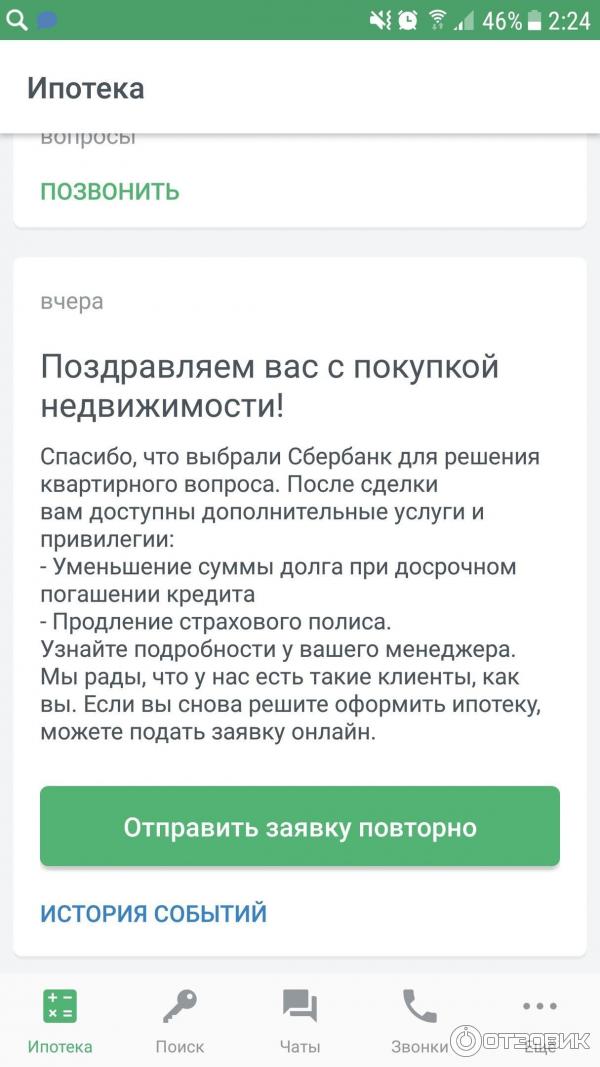The image size is (600, 1067).
Task: Switch to the Поиск tab
Action: coord(180,1020)
